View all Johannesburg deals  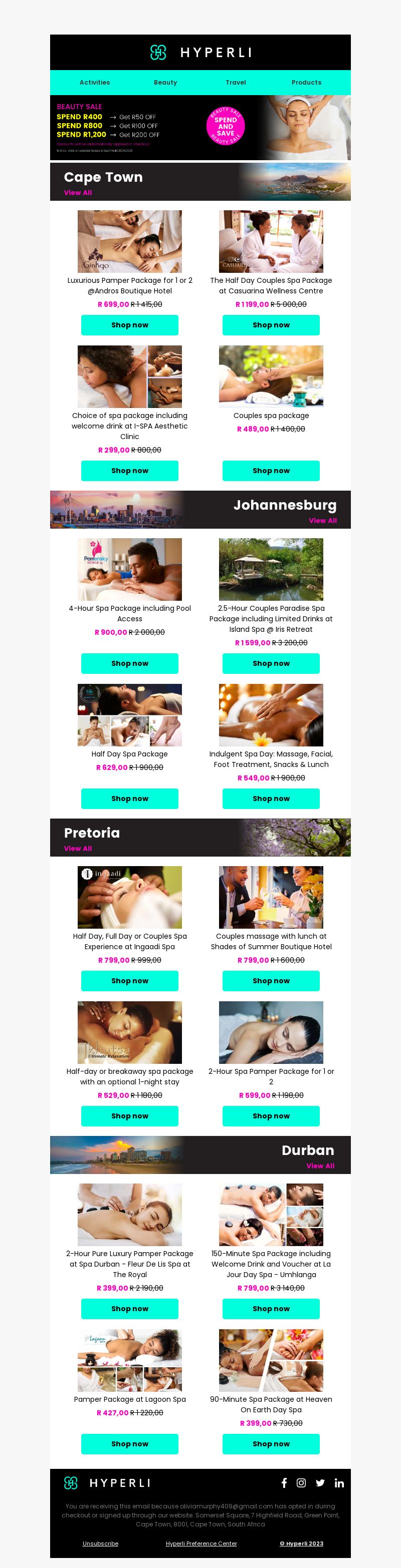(322, 521)
